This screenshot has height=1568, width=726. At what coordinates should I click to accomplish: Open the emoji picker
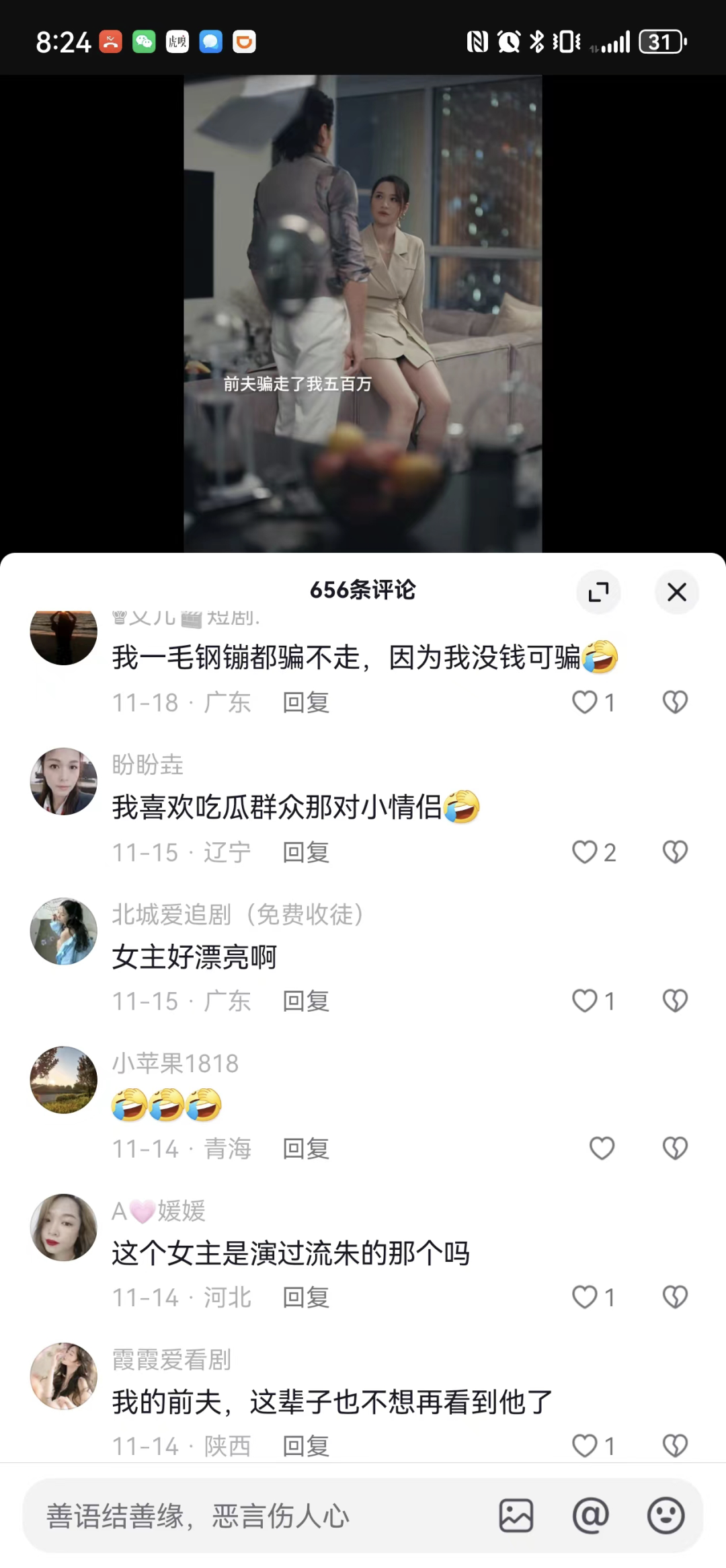(x=666, y=1516)
